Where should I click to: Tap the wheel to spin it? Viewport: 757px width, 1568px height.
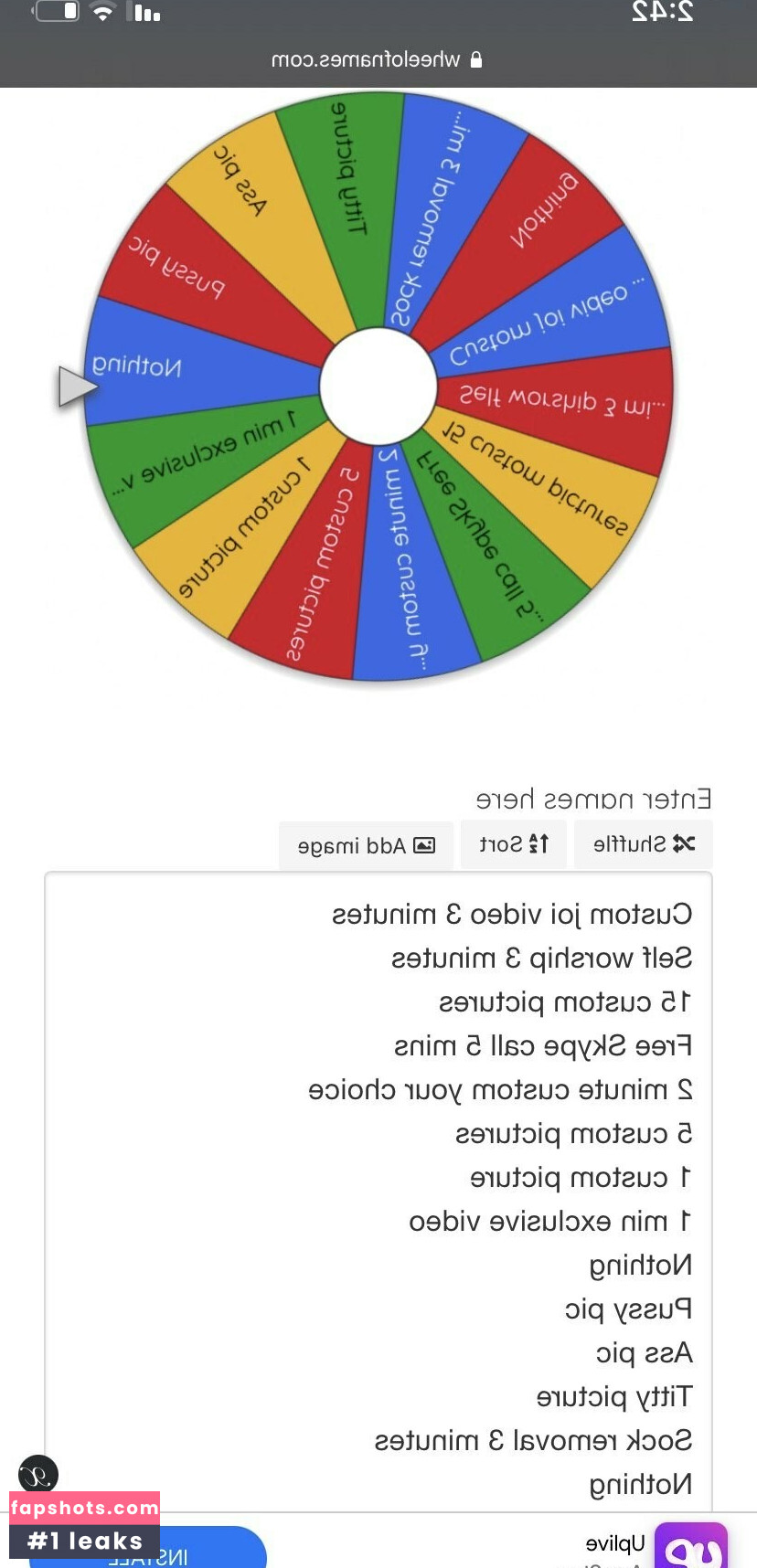pyautogui.click(x=378, y=386)
